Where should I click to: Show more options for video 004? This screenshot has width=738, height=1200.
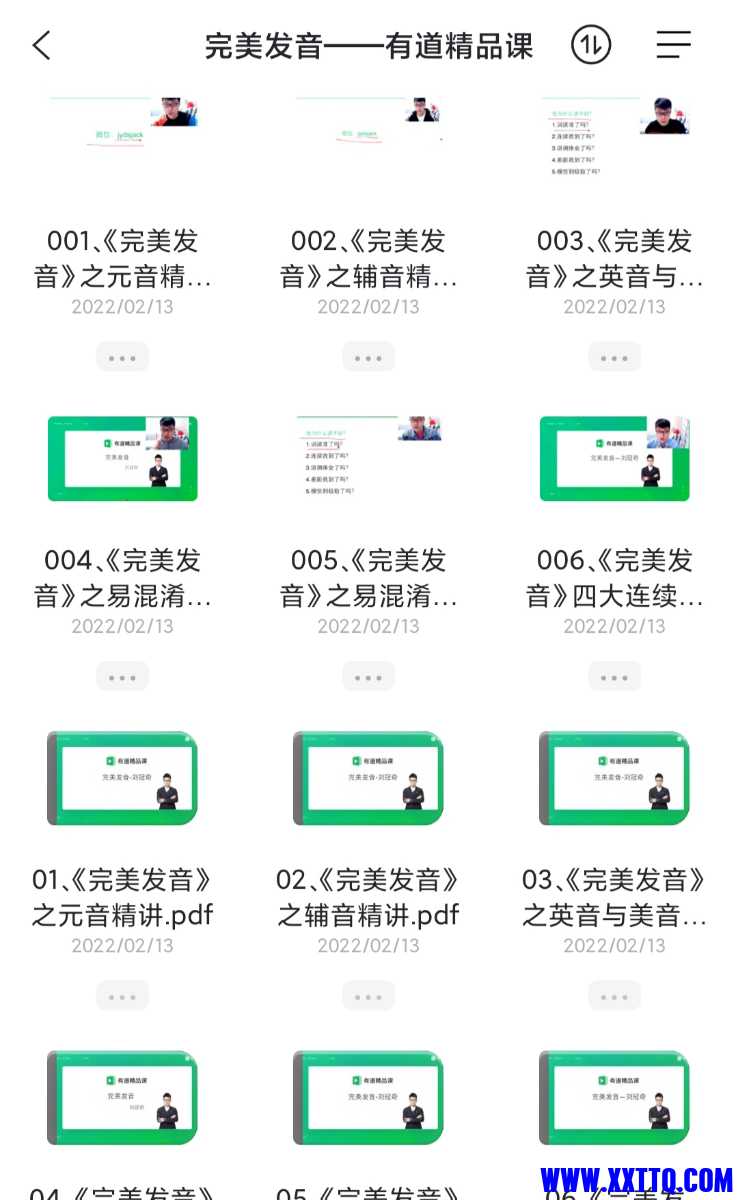click(122, 677)
